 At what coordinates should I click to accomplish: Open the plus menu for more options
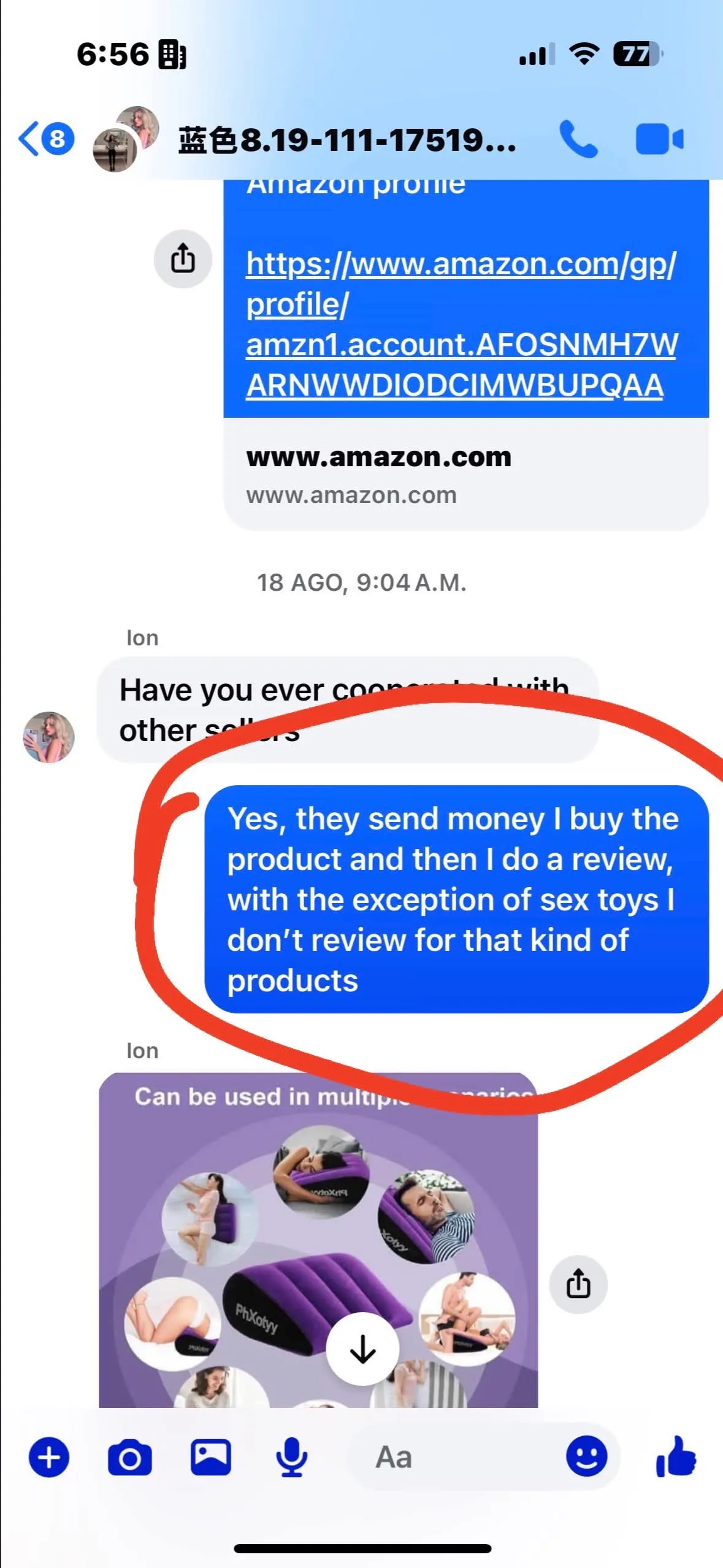[x=49, y=1458]
